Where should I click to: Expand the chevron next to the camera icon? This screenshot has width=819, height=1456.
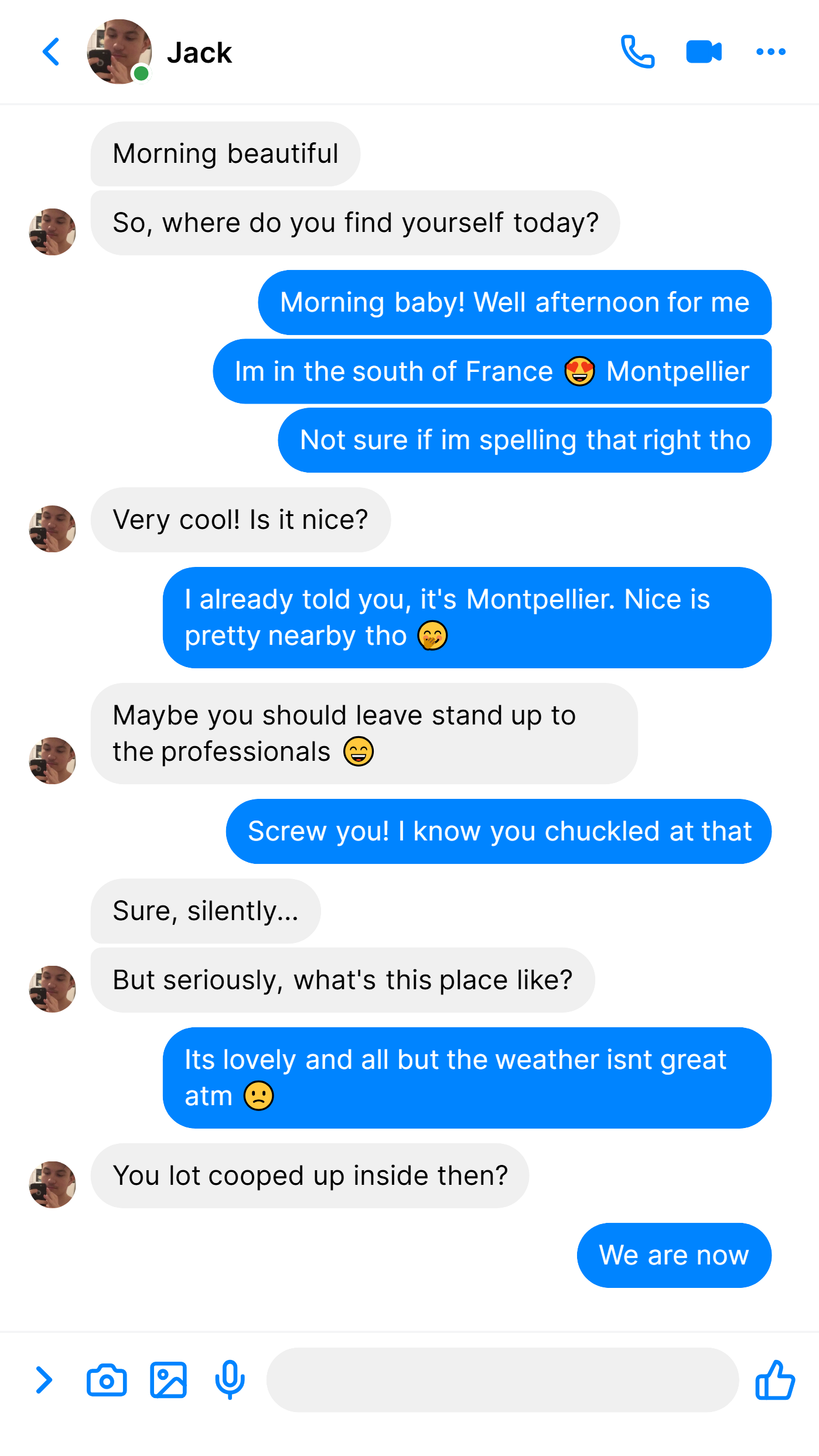click(x=44, y=1380)
